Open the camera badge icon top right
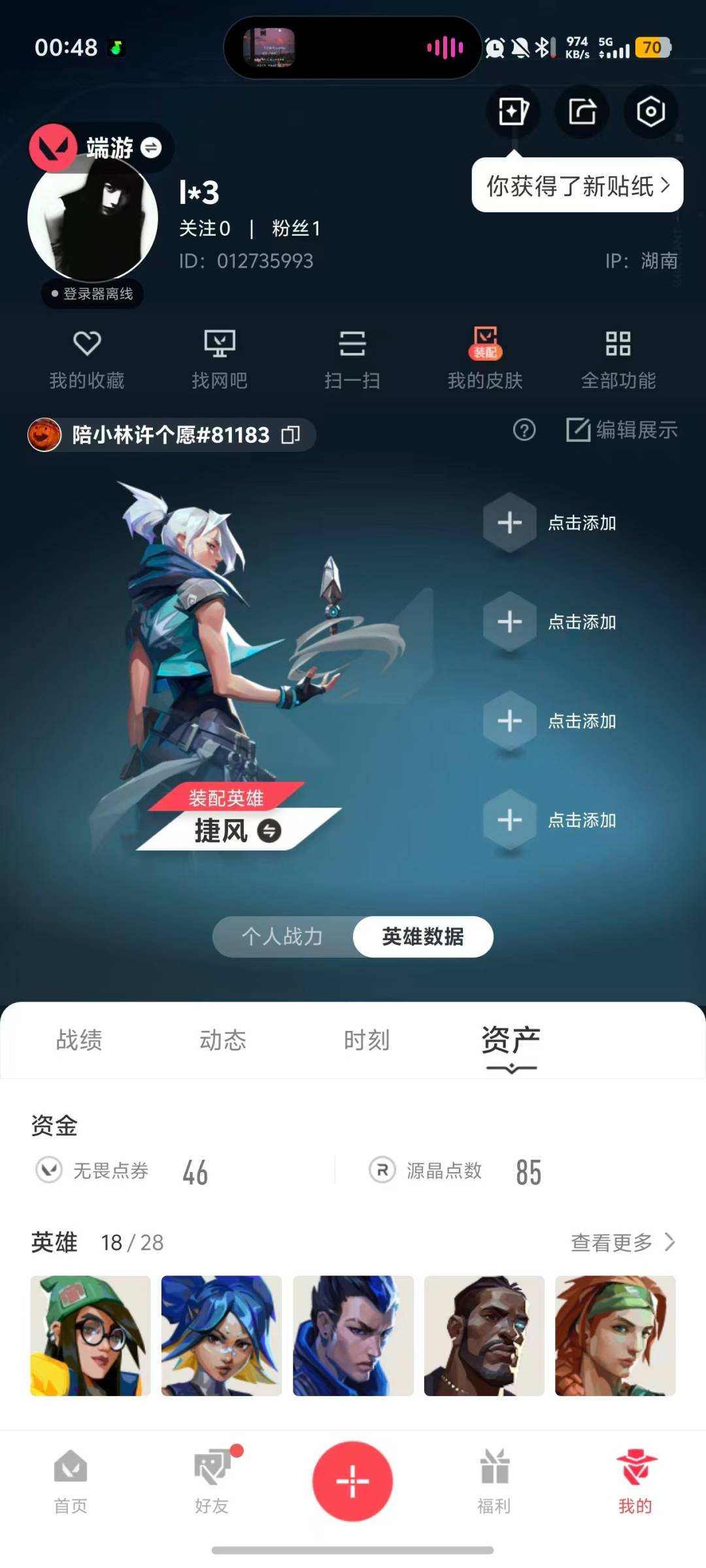The width and height of the screenshot is (706, 1568). coord(650,112)
